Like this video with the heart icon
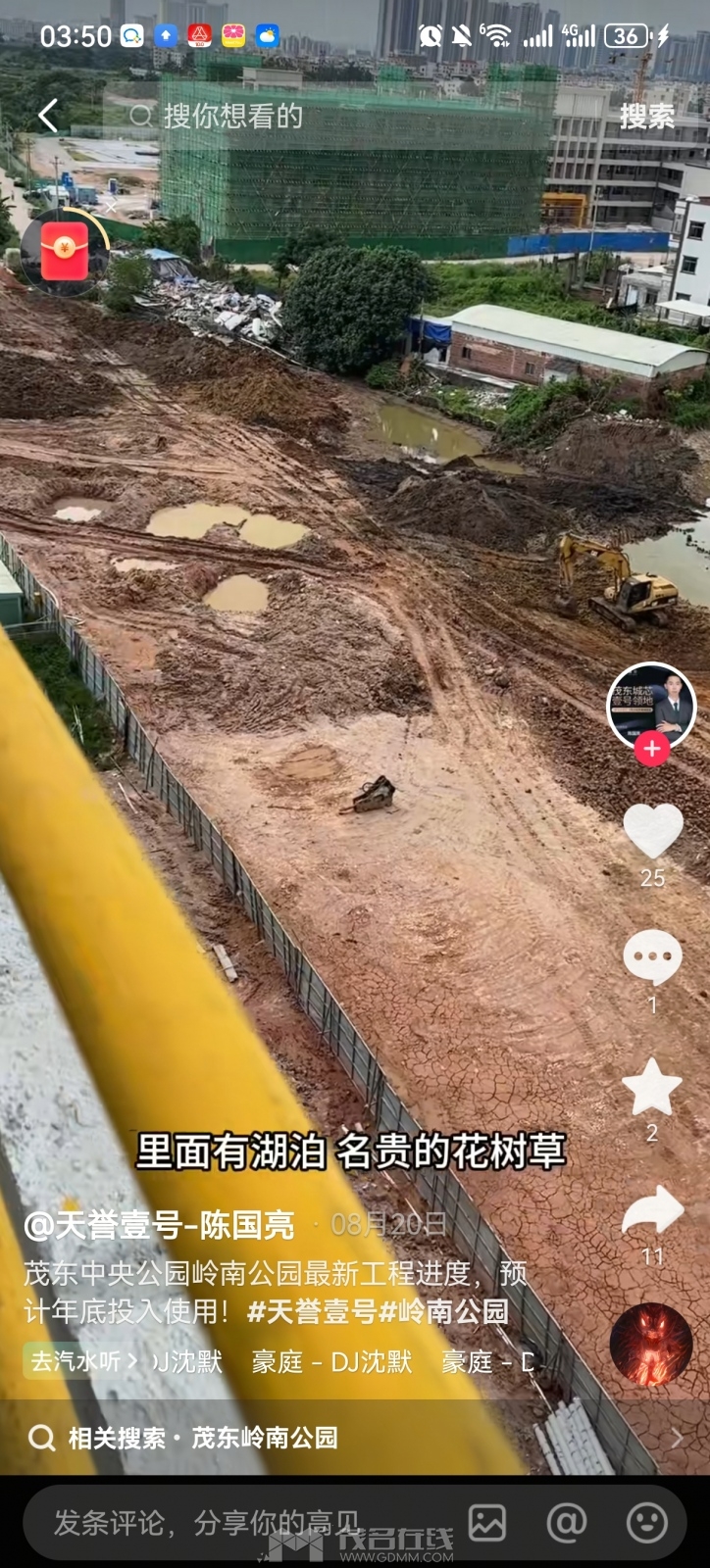This screenshot has height=1568, width=710. coord(652,831)
